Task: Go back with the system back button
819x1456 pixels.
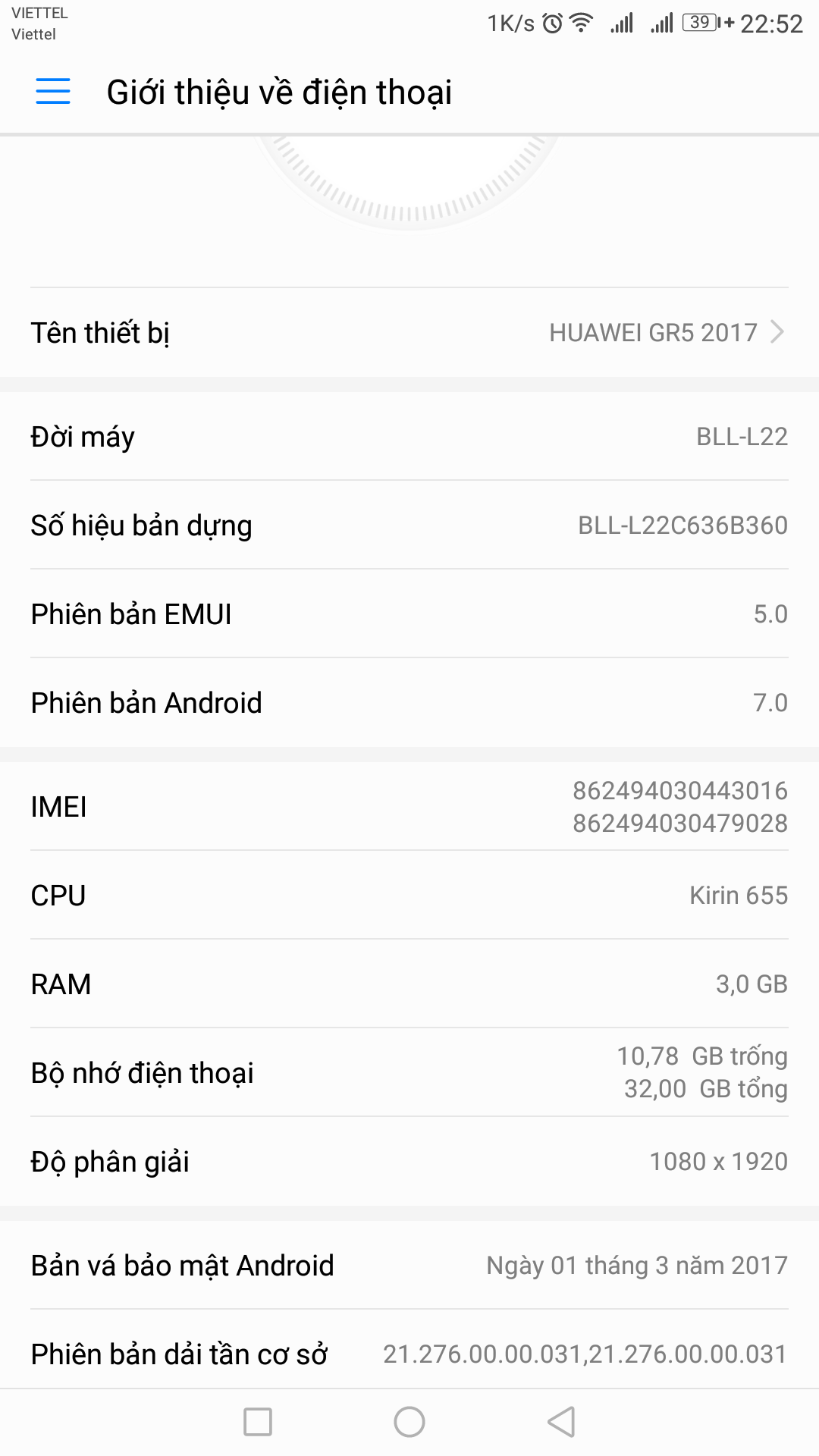Action: coord(562,1422)
